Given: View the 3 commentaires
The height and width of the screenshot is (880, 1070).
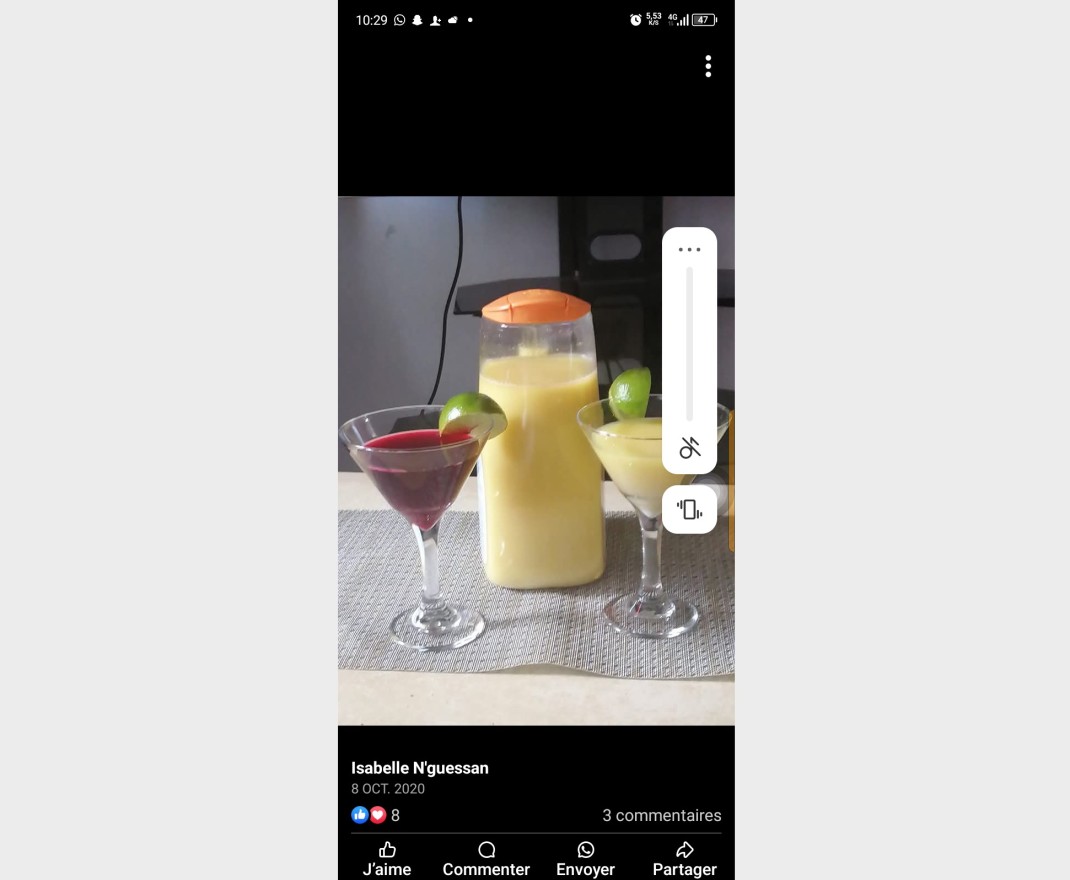Looking at the screenshot, I should click(x=661, y=815).
